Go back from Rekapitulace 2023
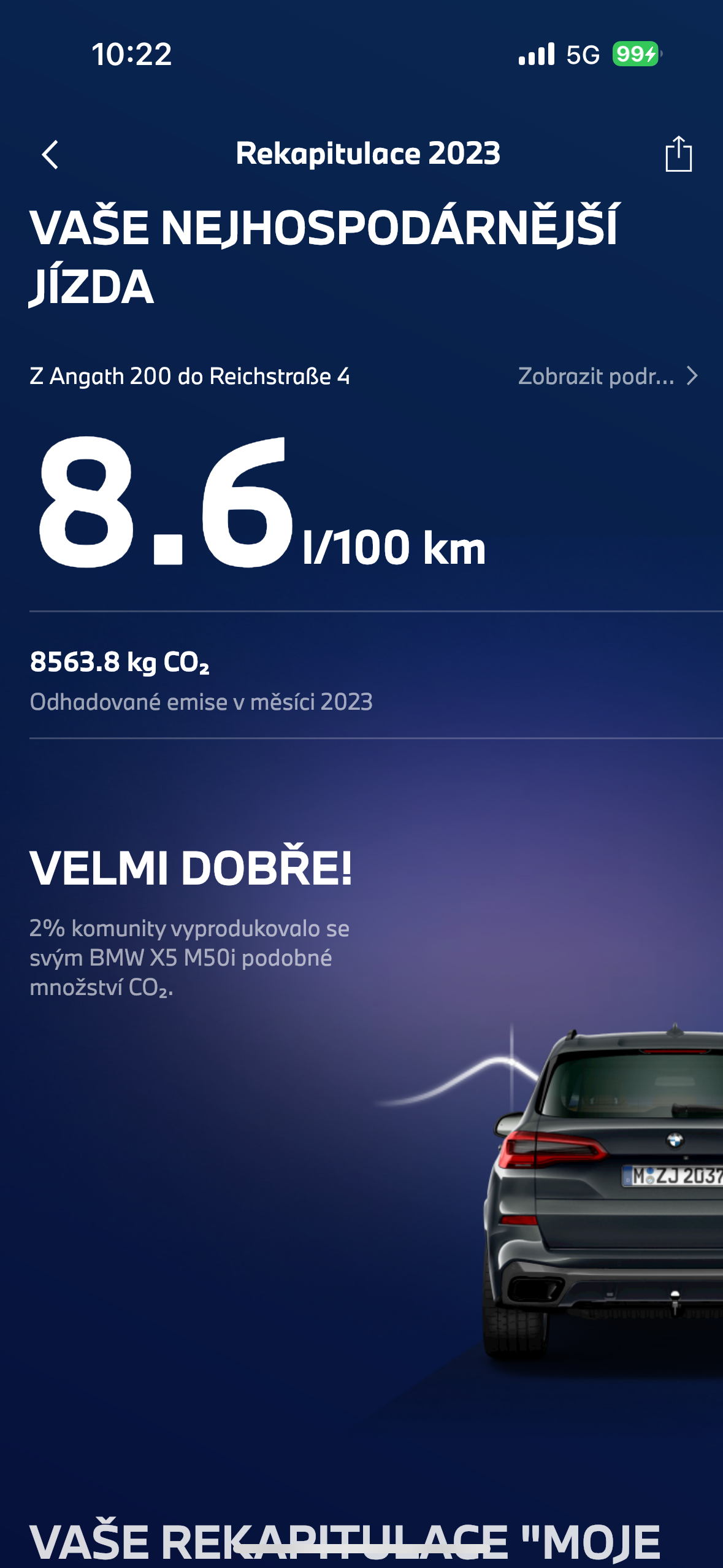The width and height of the screenshot is (723, 1568). click(50, 155)
